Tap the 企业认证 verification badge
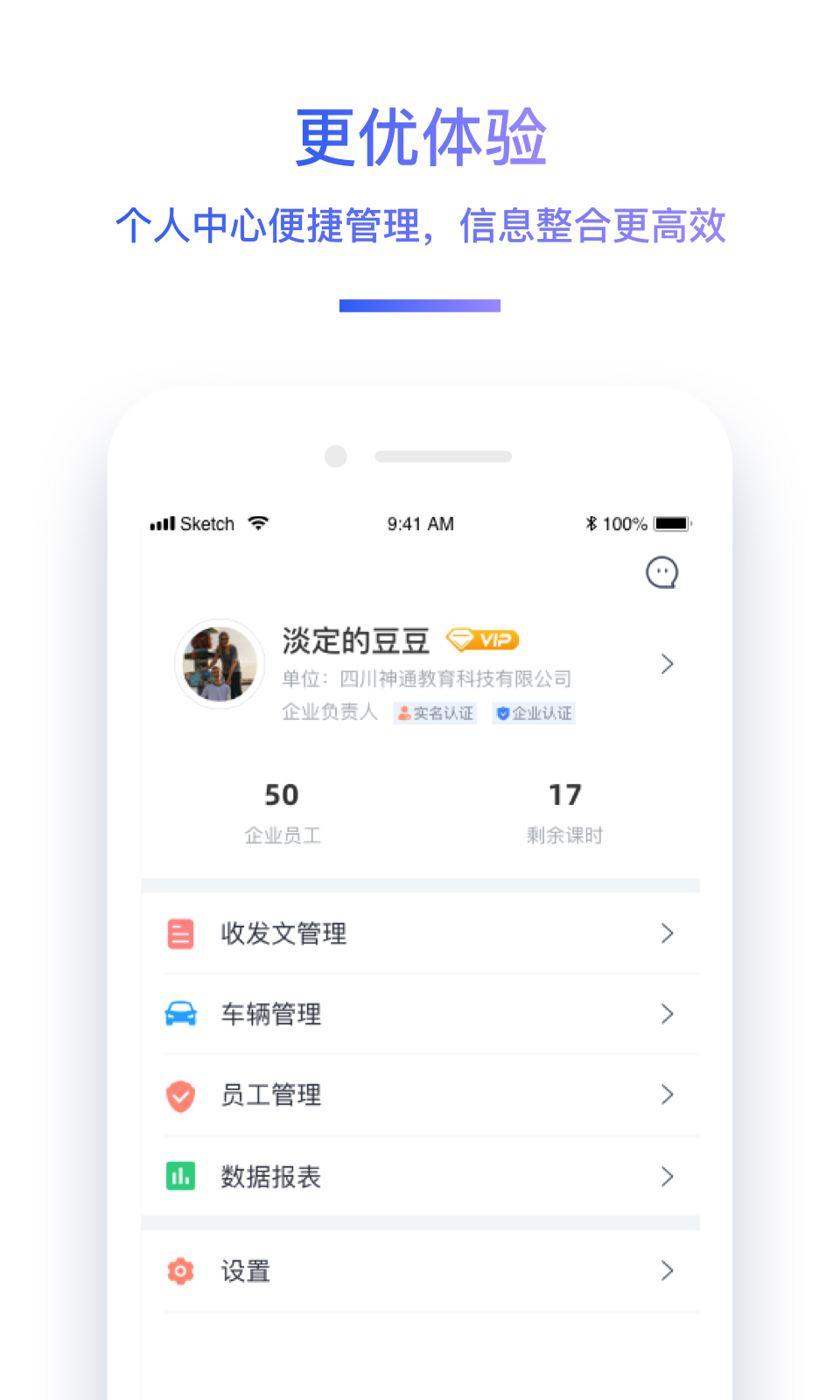Viewport: 840px width, 1400px height. (533, 713)
